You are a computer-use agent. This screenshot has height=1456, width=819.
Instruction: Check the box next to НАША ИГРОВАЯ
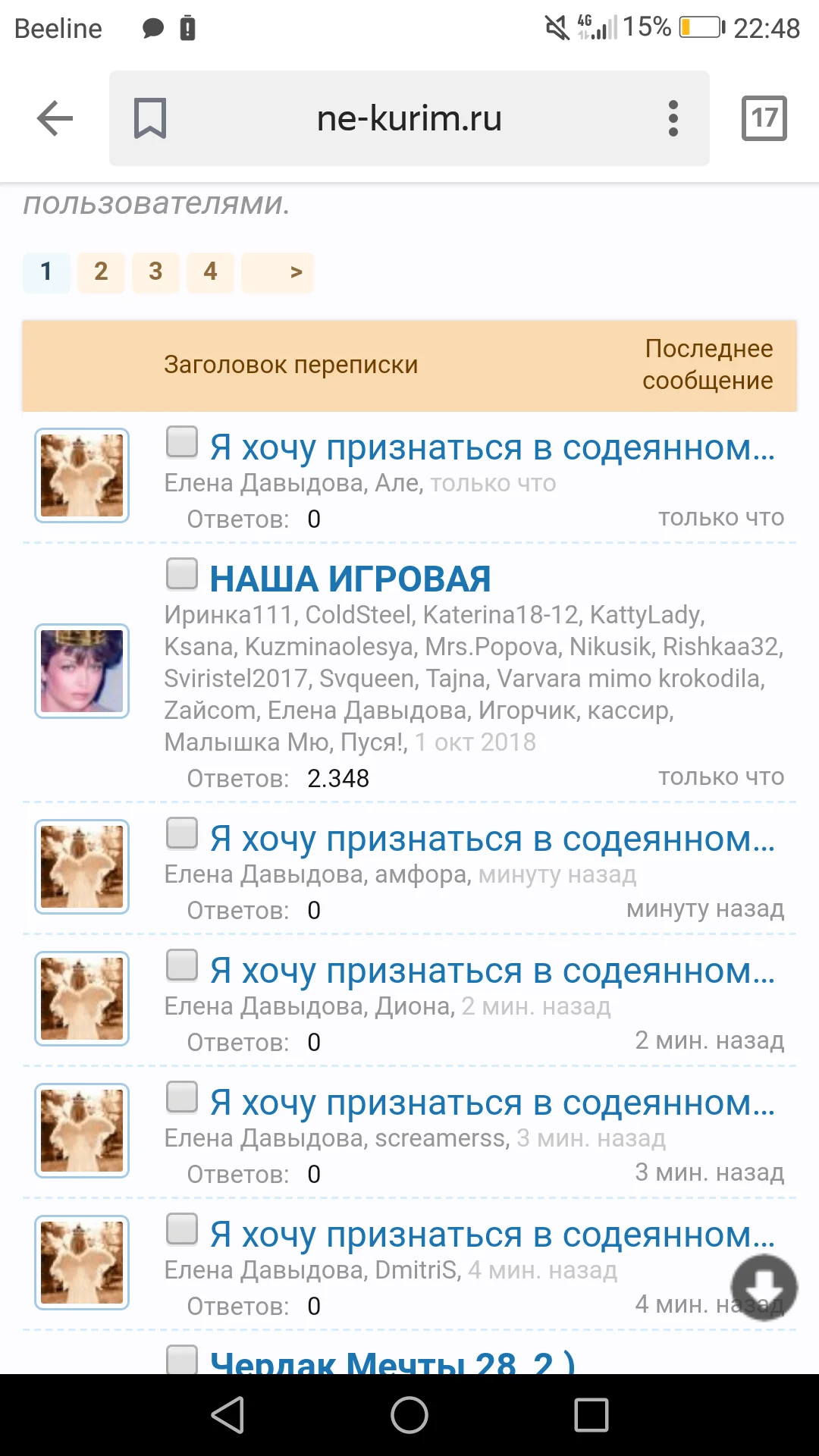pos(181,576)
